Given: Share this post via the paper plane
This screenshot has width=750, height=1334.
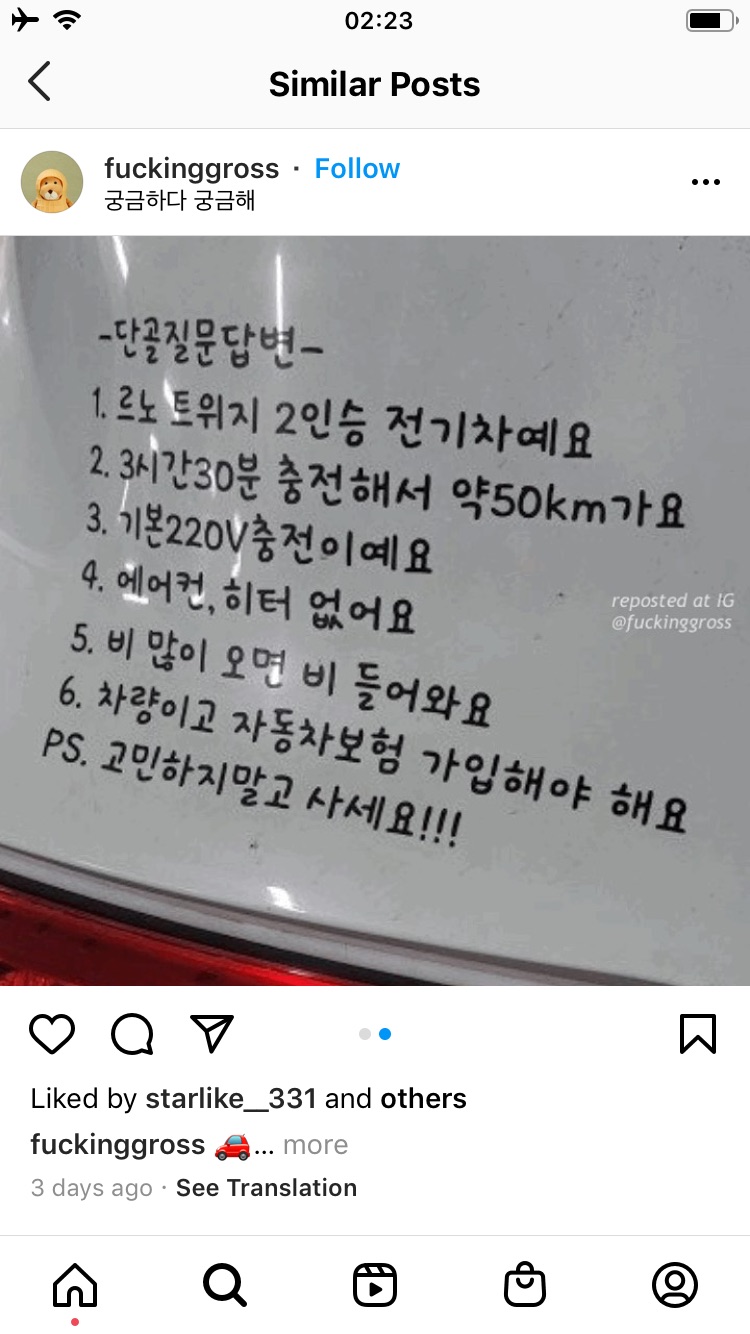Looking at the screenshot, I should pos(211,1034).
